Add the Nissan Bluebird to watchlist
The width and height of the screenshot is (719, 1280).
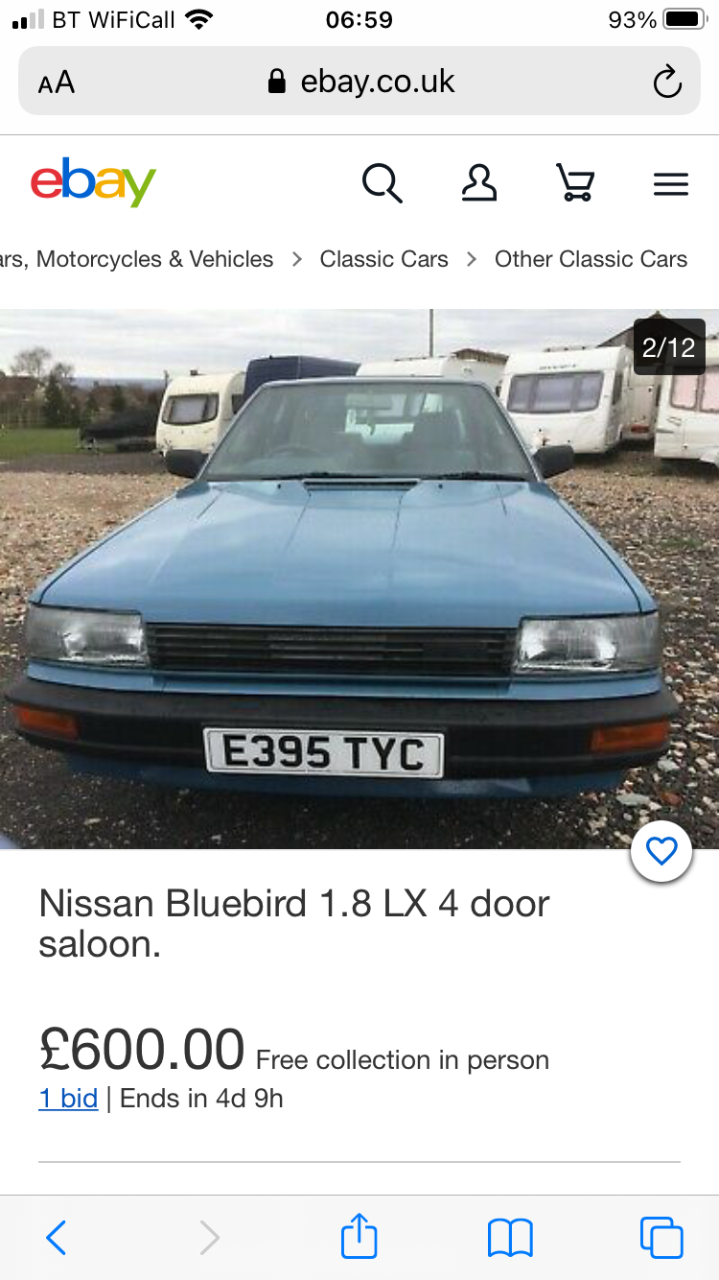(x=662, y=851)
